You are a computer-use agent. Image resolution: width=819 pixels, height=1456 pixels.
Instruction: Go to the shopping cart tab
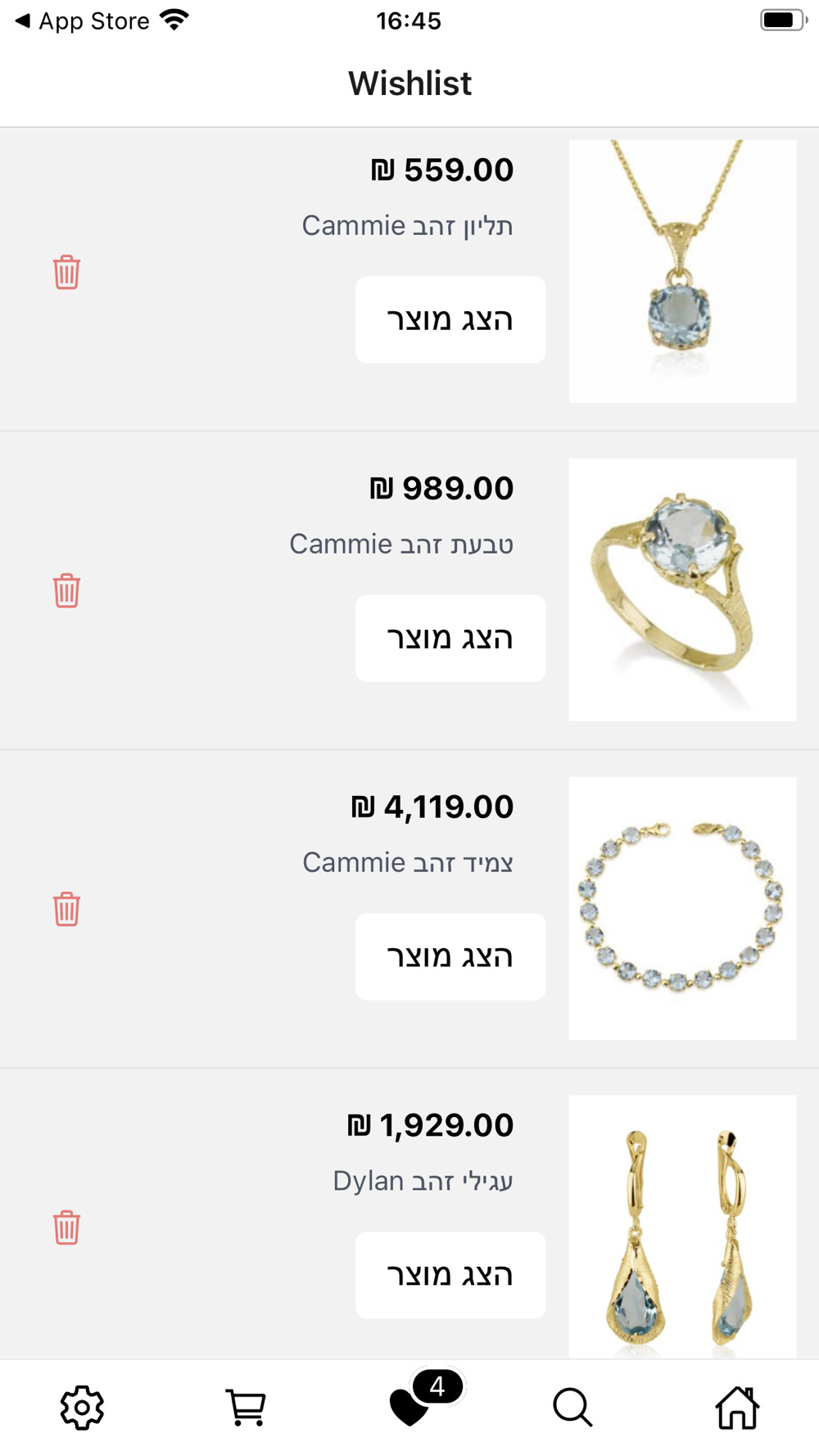pos(246,1408)
